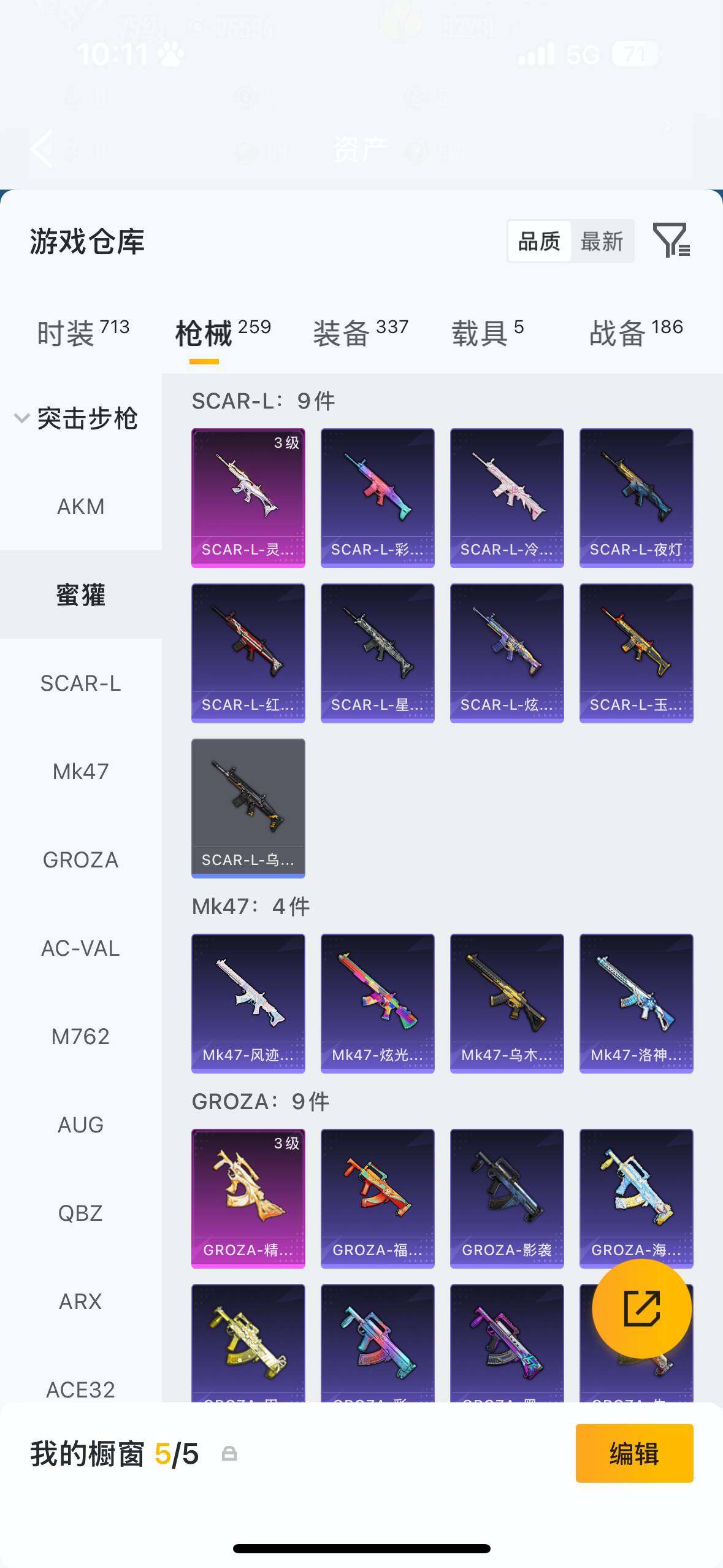Screen dimensions: 723x1568
Task: Switch to the 时装 tab
Action: [83, 333]
